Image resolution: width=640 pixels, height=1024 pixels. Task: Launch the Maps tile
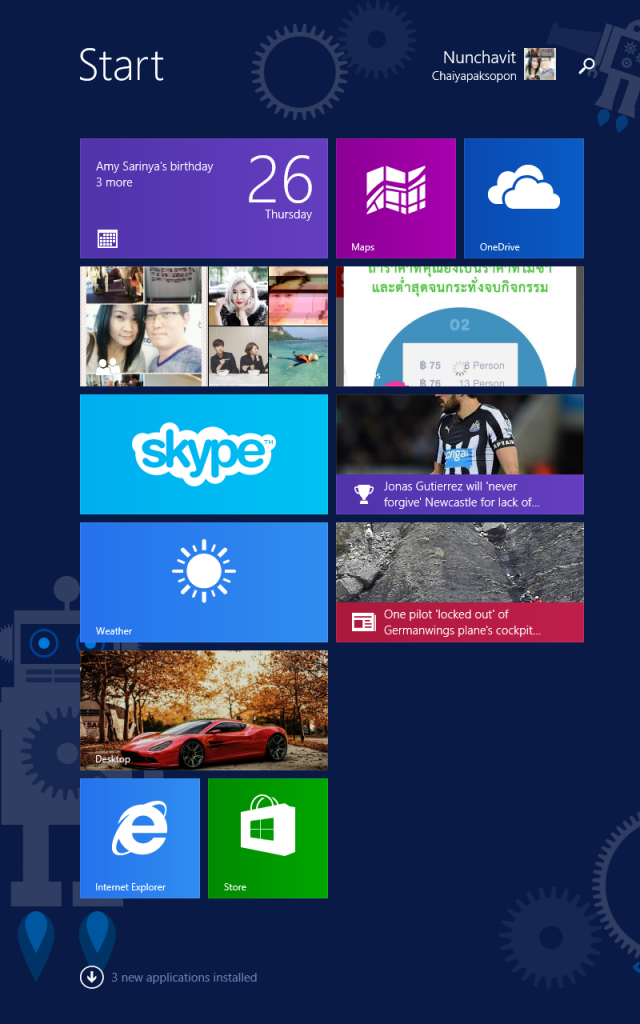[x=395, y=198]
